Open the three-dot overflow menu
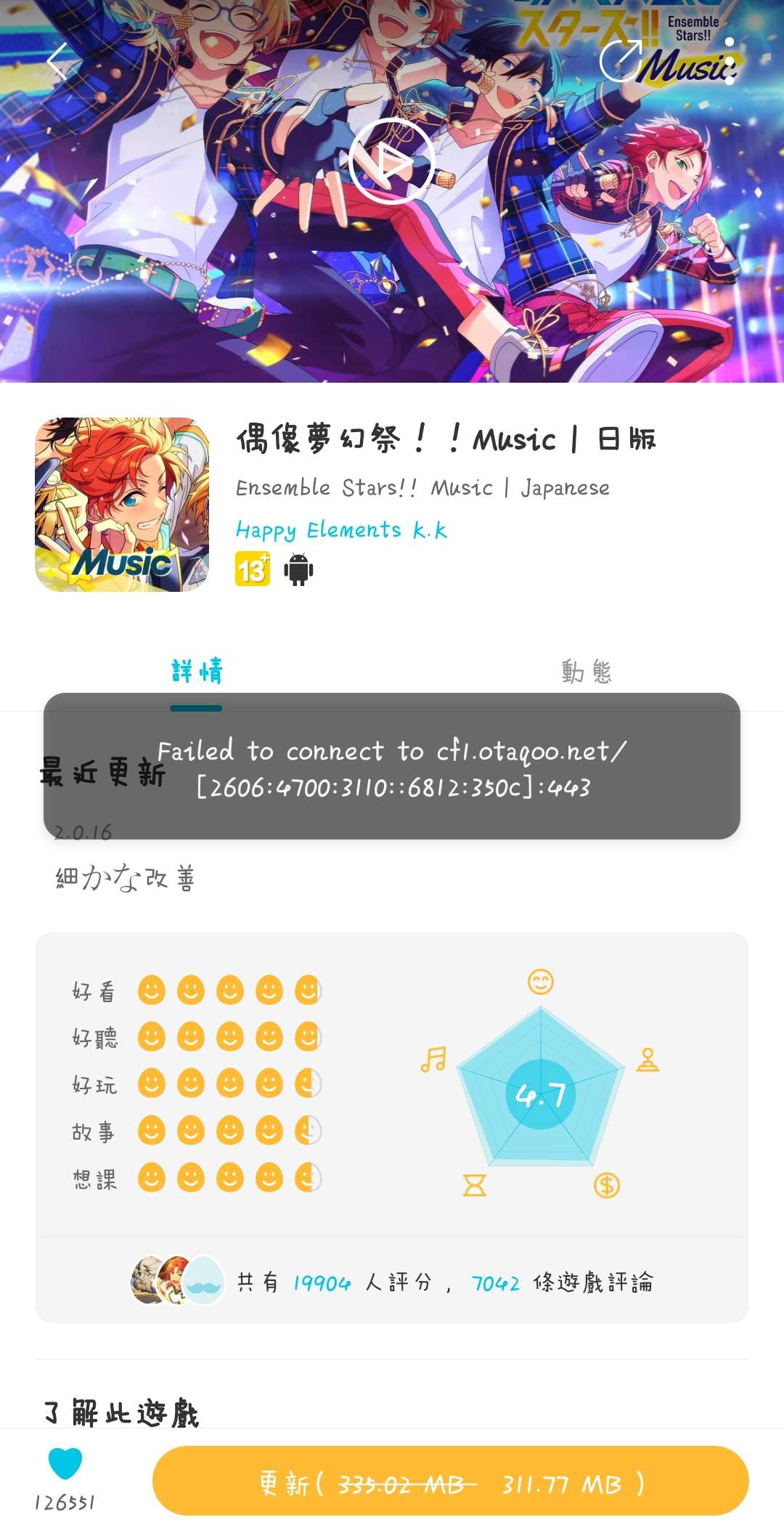Viewport: 784px width, 1533px height. (x=729, y=61)
